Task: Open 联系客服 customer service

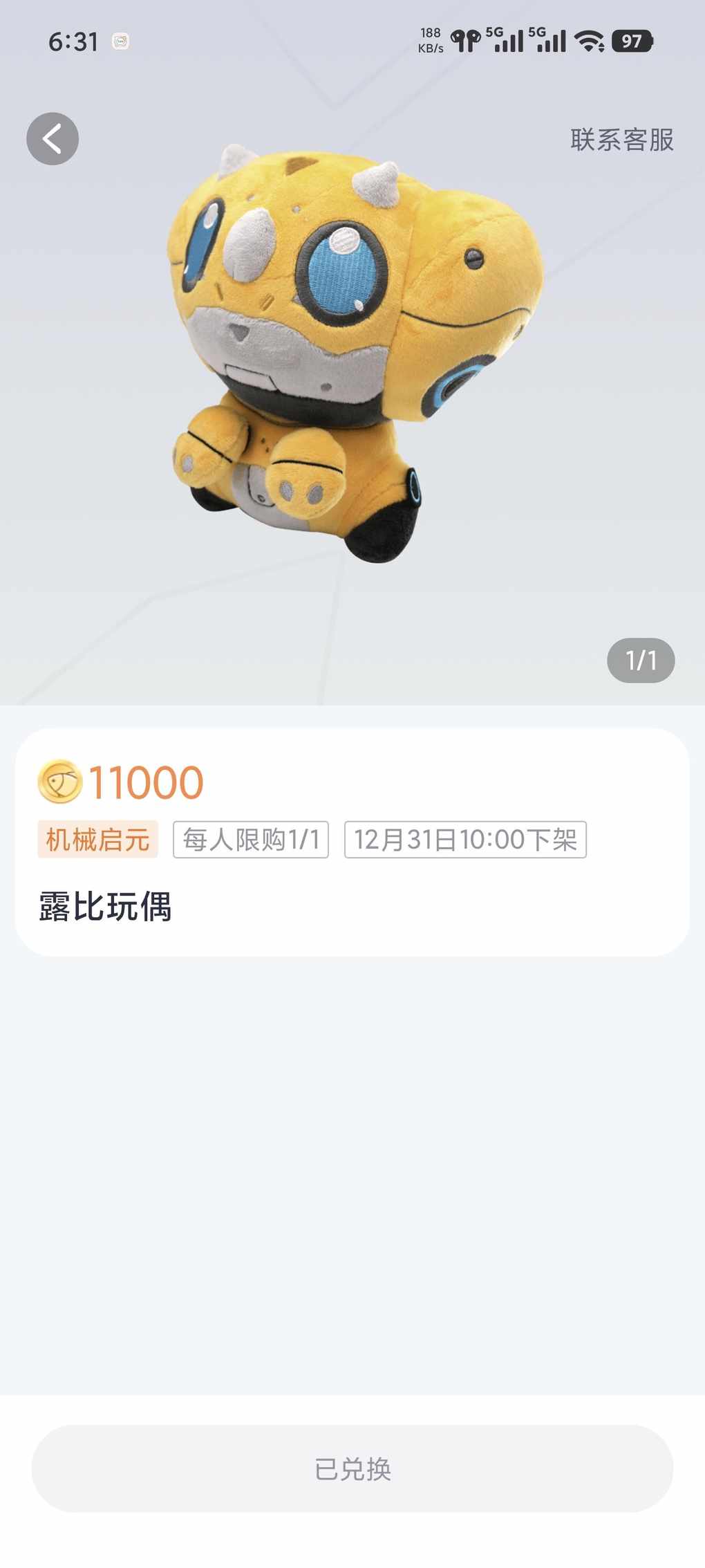Action: click(x=621, y=140)
